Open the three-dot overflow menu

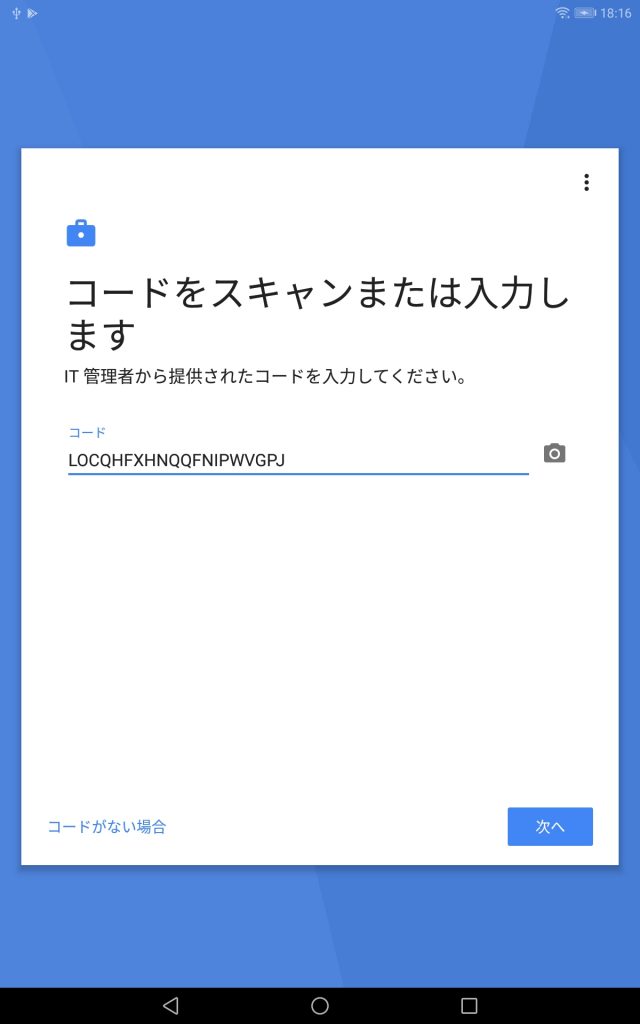[586, 182]
